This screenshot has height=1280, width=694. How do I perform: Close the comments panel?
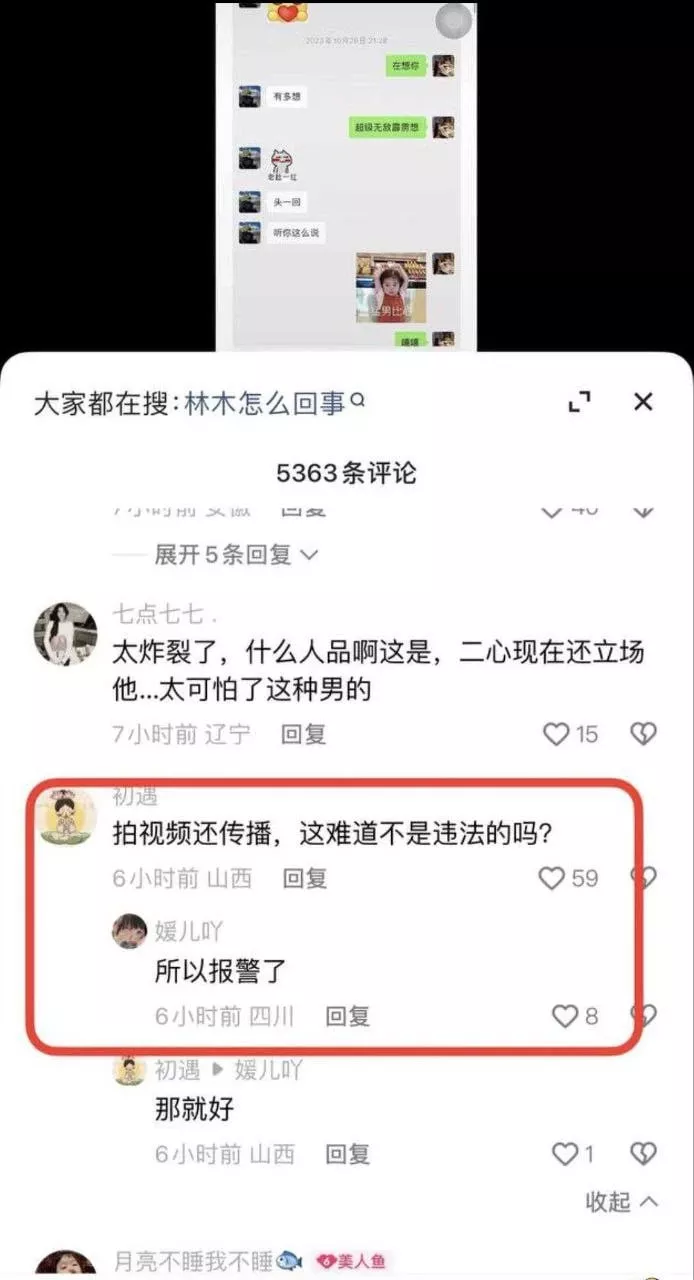[x=643, y=402]
